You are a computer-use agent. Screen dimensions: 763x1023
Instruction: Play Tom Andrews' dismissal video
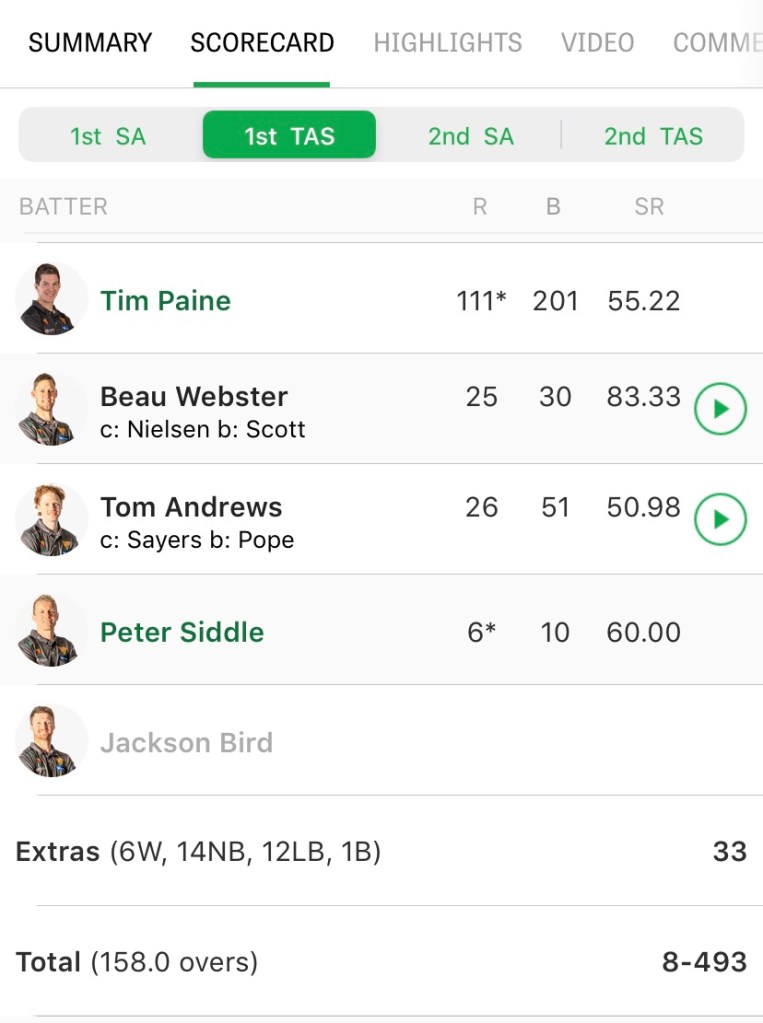click(720, 519)
